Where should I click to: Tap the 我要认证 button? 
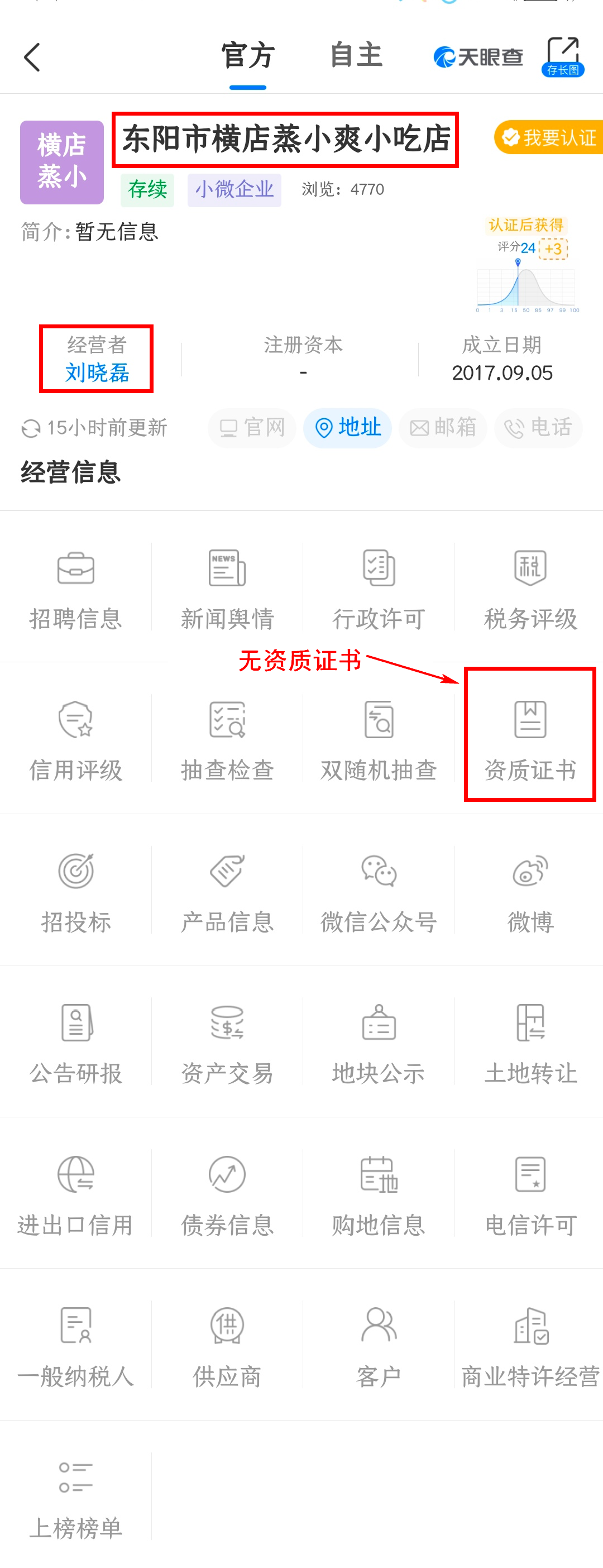(x=549, y=137)
